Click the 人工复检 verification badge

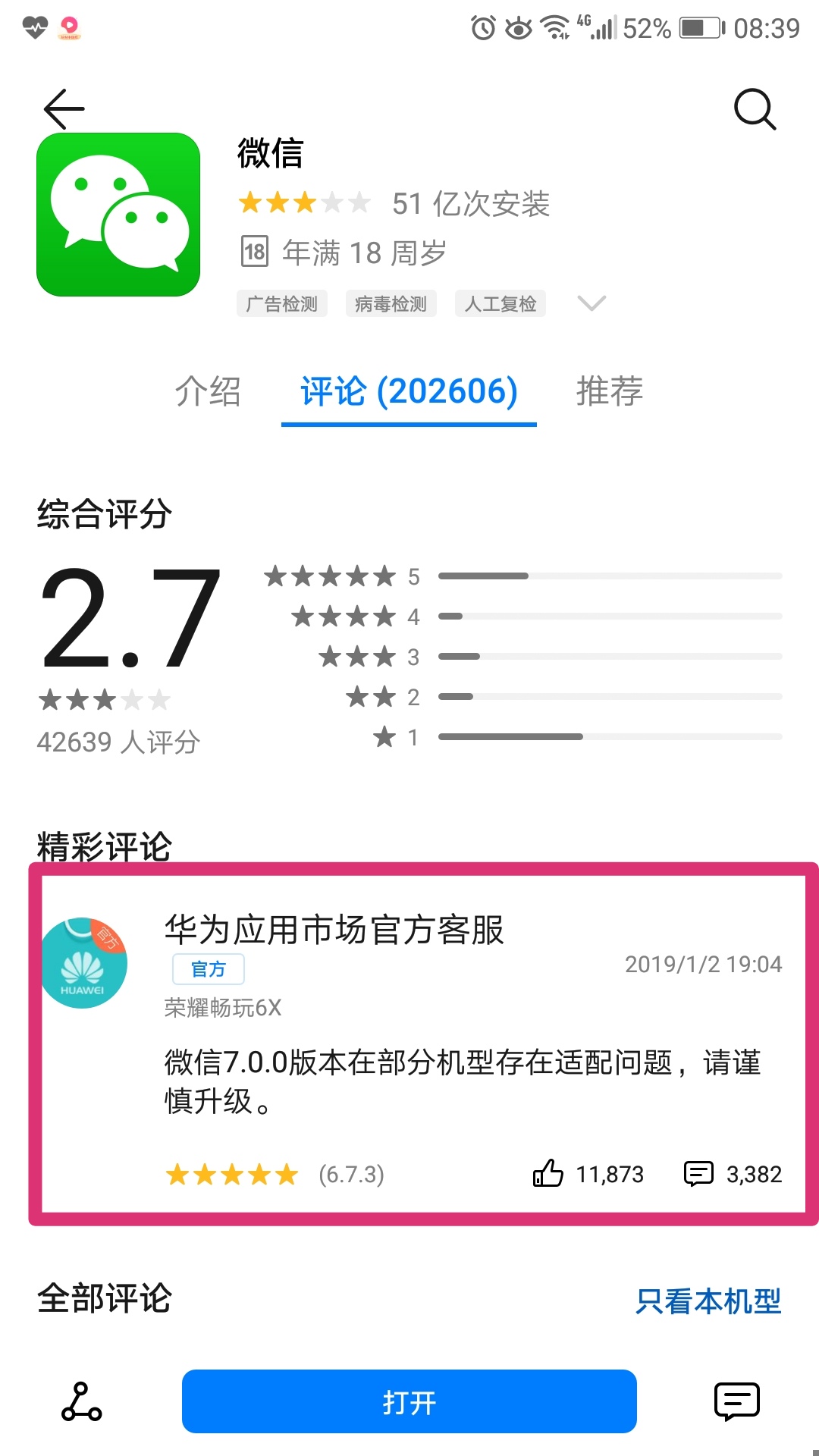pyautogui.click(x=500, y=303)
